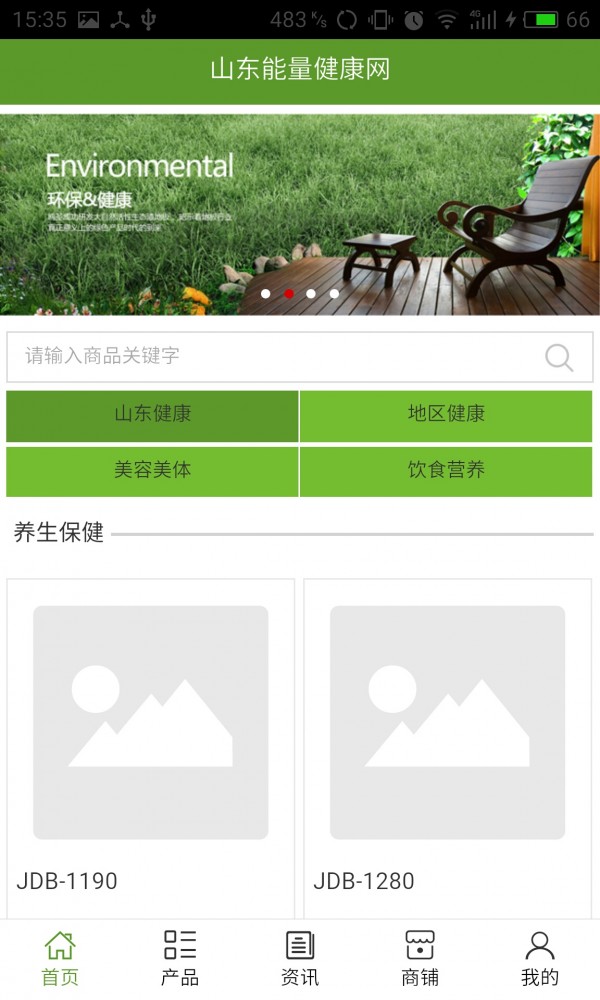Open the Environmental banner
The image size is (600, 1000).
300,214
